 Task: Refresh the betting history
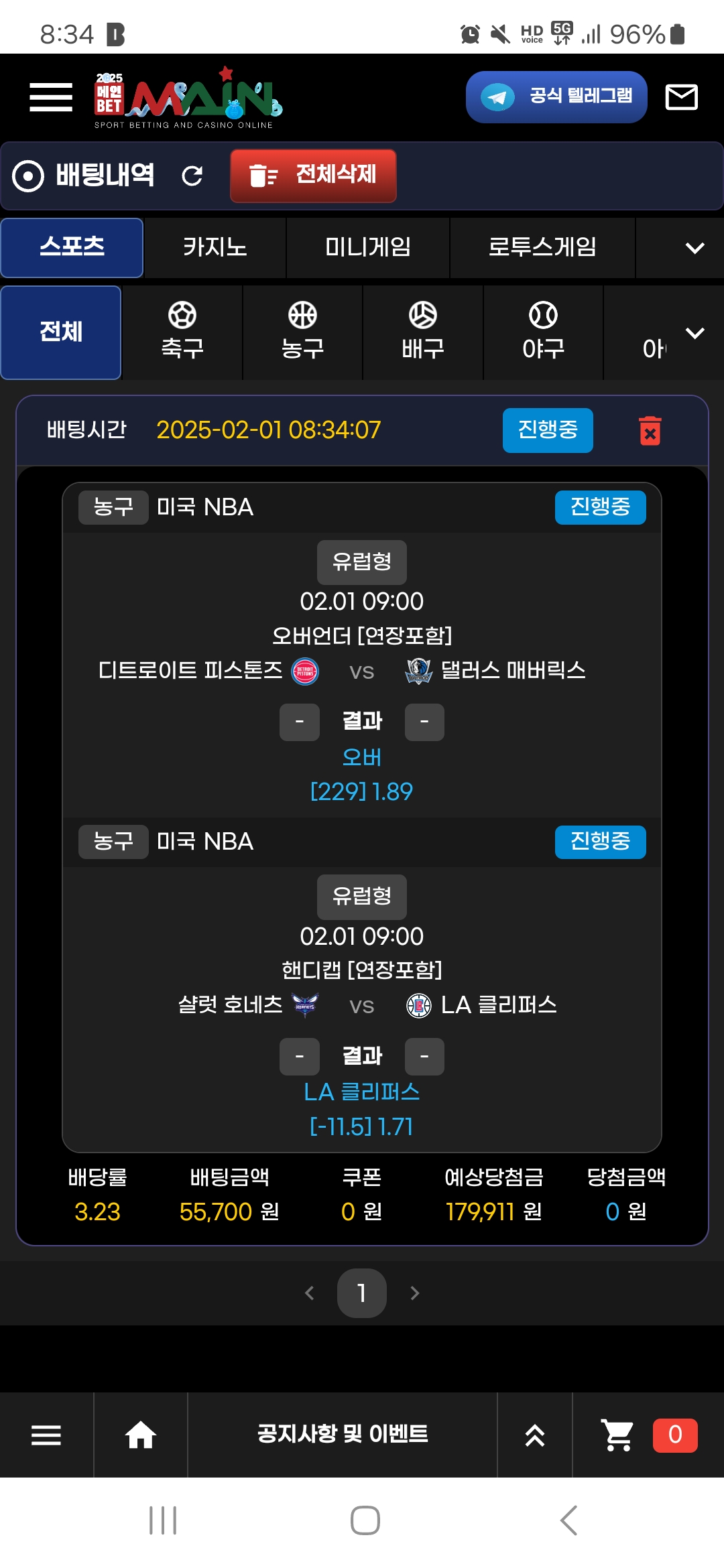click(x=192, y=176)
